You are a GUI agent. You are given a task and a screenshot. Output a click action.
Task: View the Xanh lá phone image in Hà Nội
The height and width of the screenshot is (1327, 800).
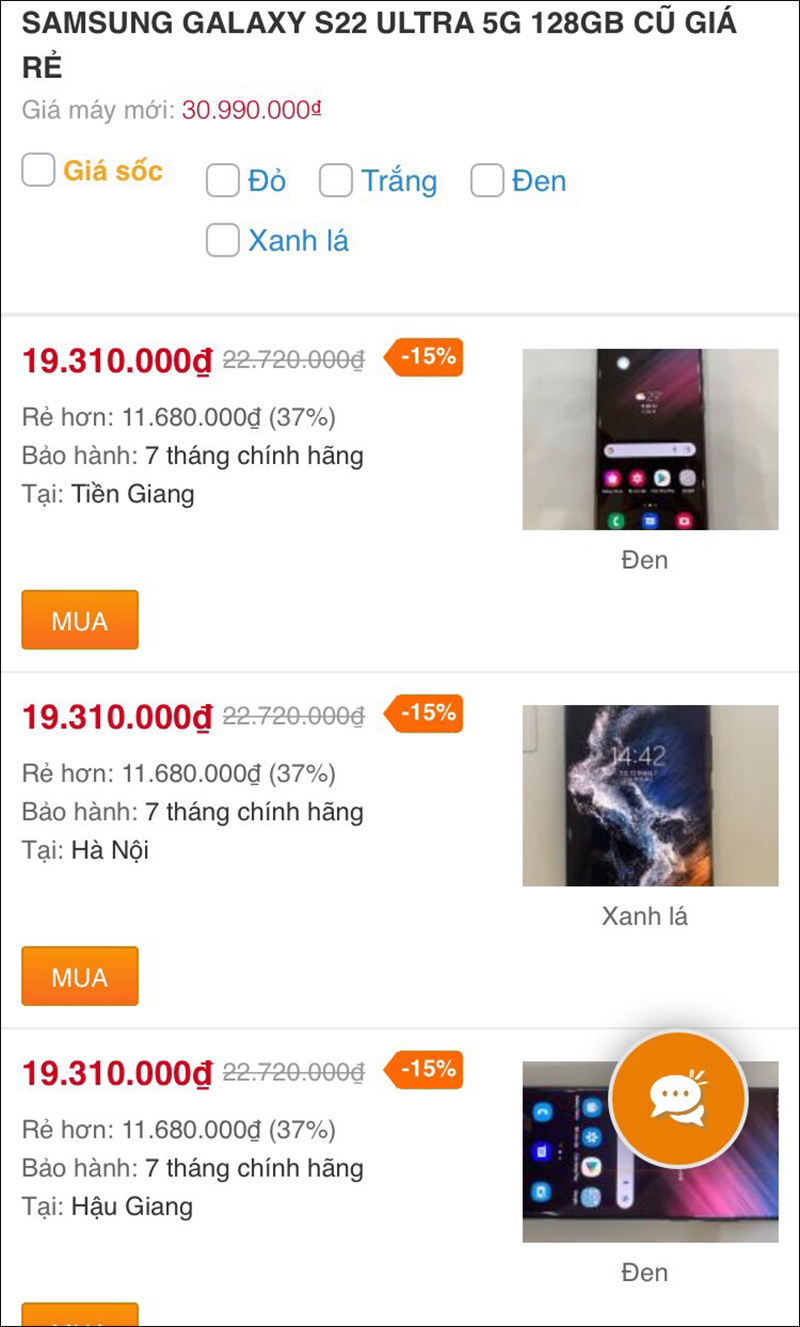tap(650, 795)
